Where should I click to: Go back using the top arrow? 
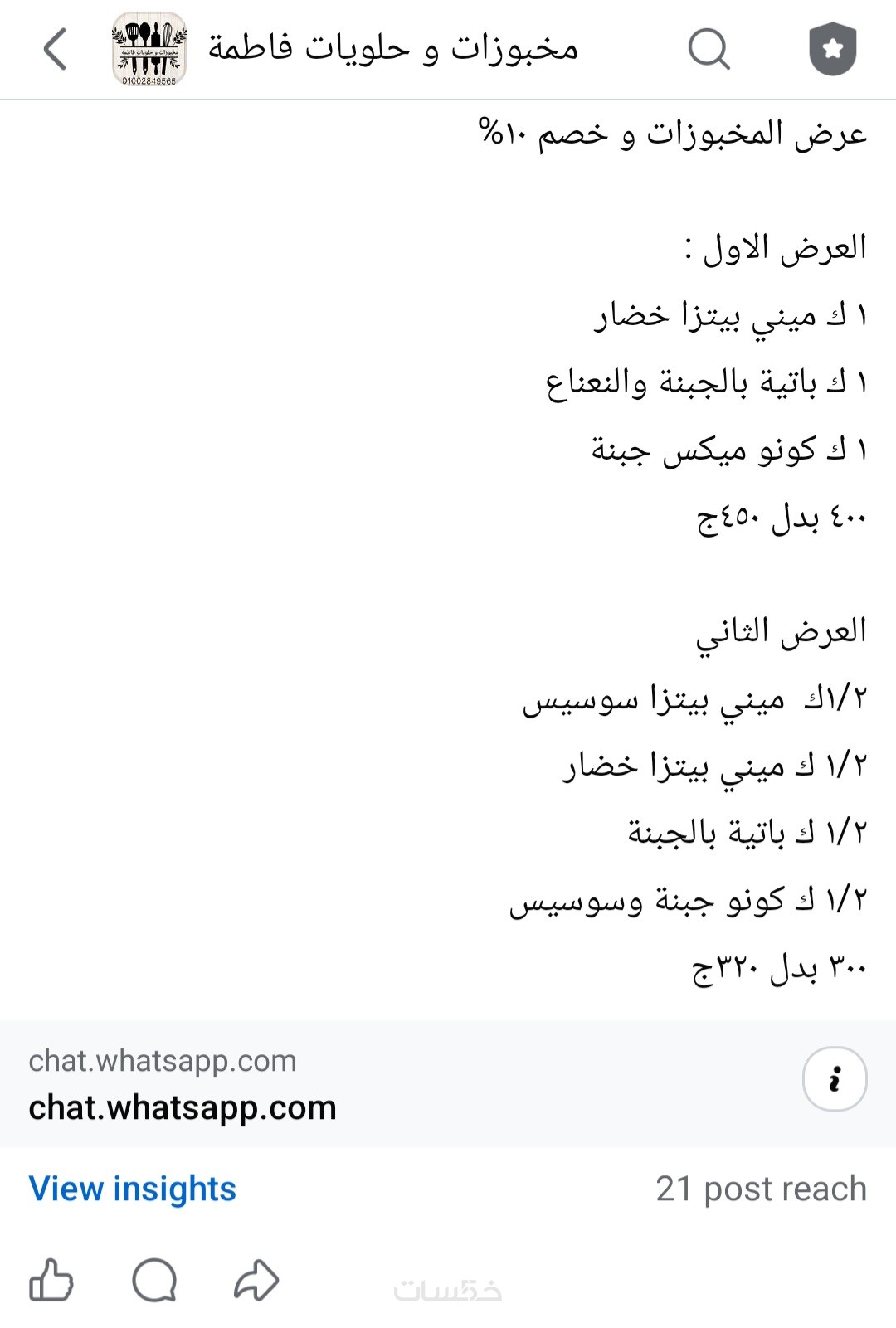[55, 49]
